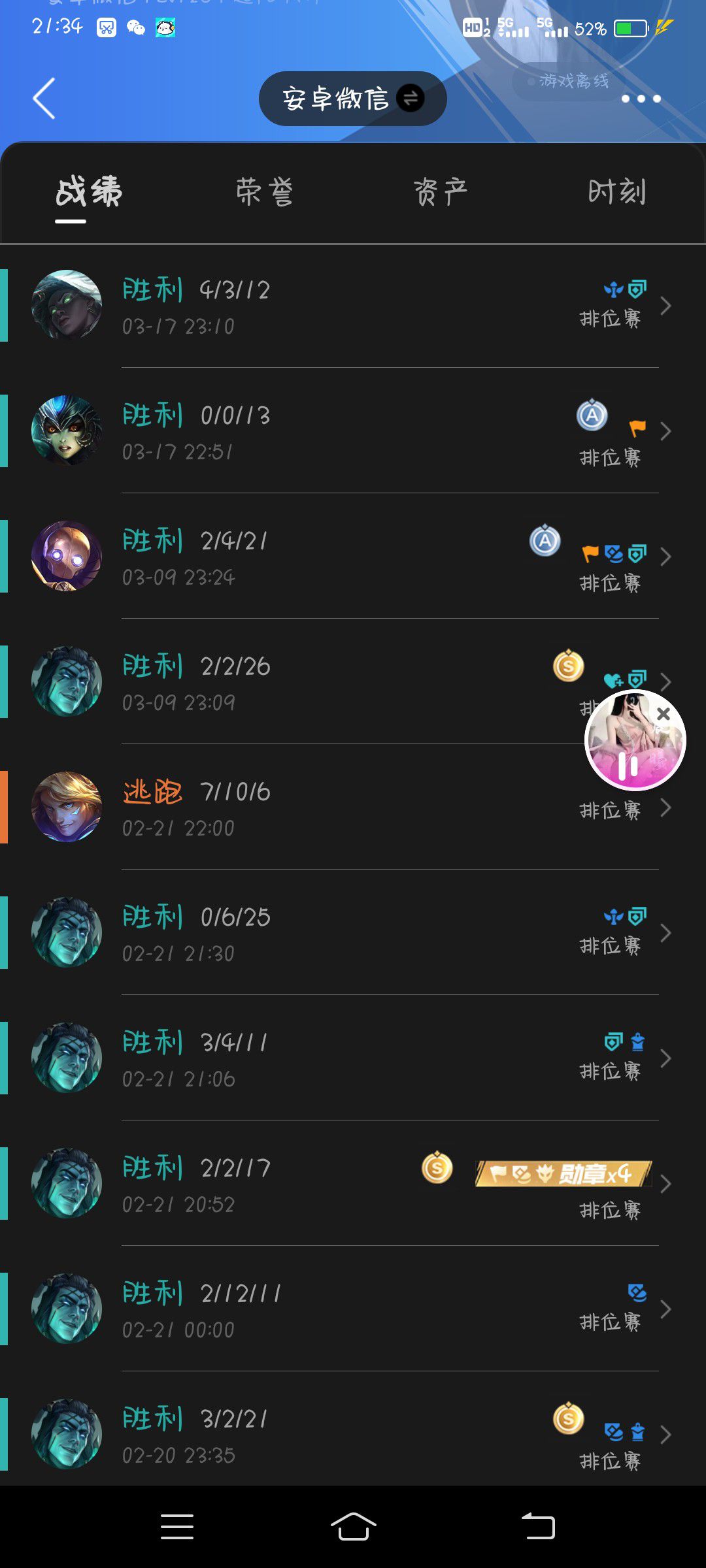View the 0/6/25 match on 02-21 21:30
Viewport: 706px width, 1568px height.
353,933
